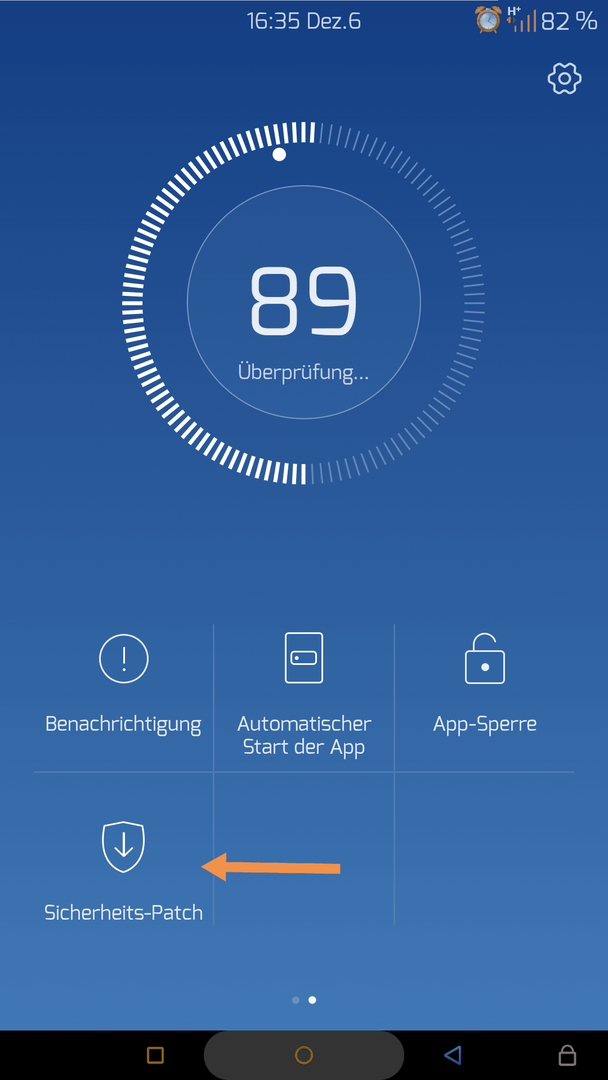Open recent apps with the square button
Screen dimensions: 608x1080
coord(155,1055)
